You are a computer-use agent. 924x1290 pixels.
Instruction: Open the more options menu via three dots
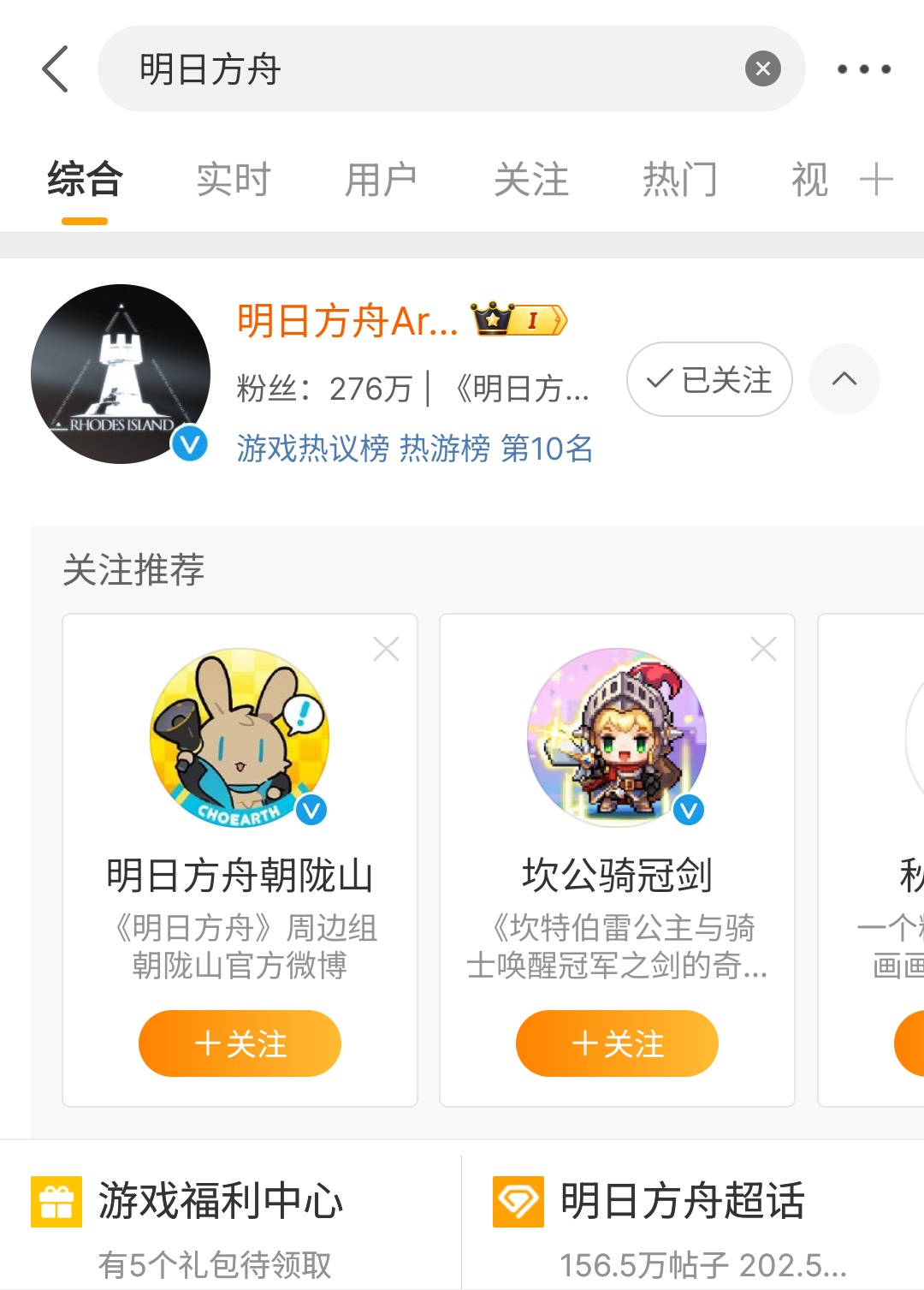[x=863, y=69]
